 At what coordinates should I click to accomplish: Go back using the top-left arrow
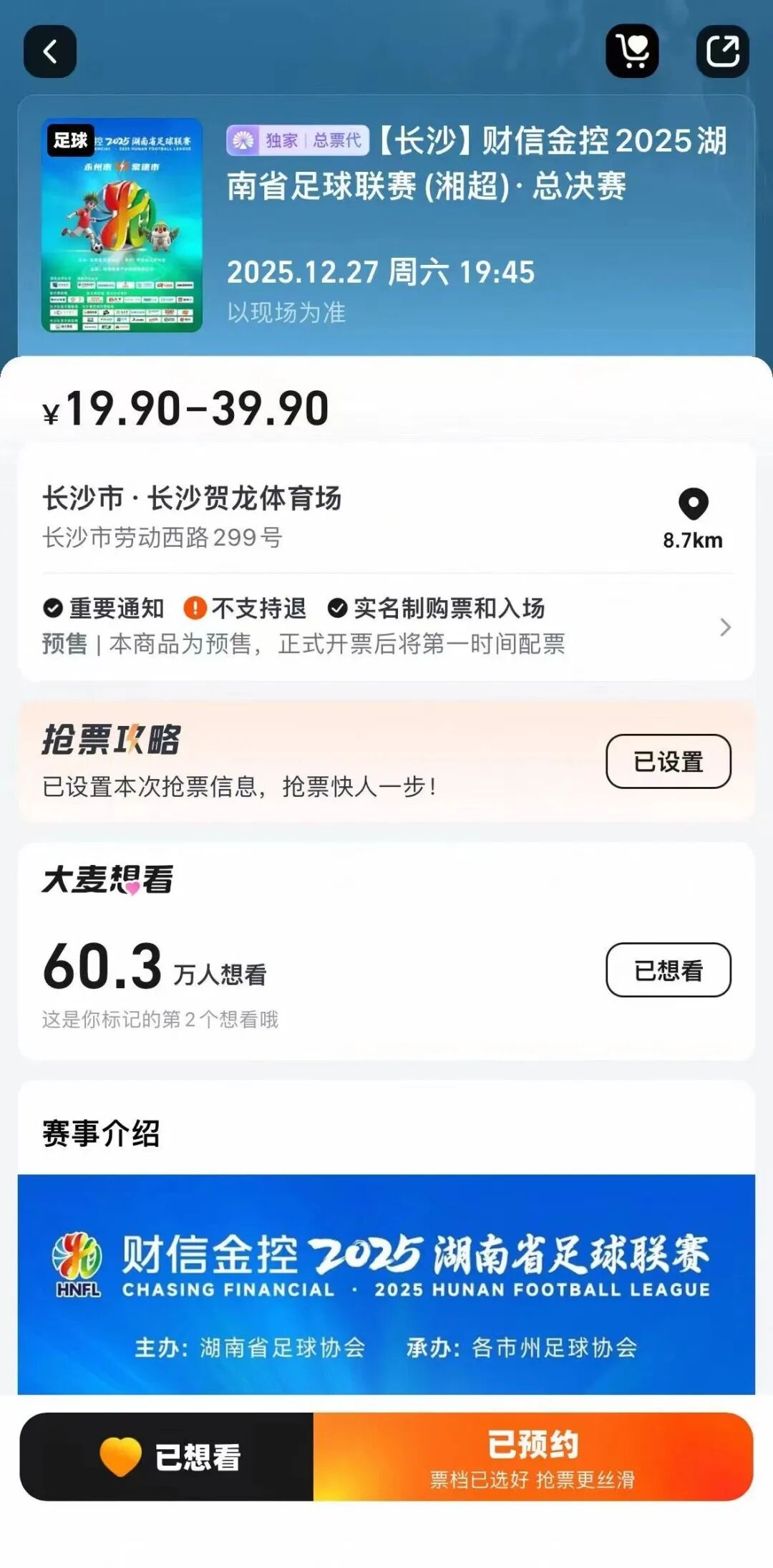coord(50,52)
